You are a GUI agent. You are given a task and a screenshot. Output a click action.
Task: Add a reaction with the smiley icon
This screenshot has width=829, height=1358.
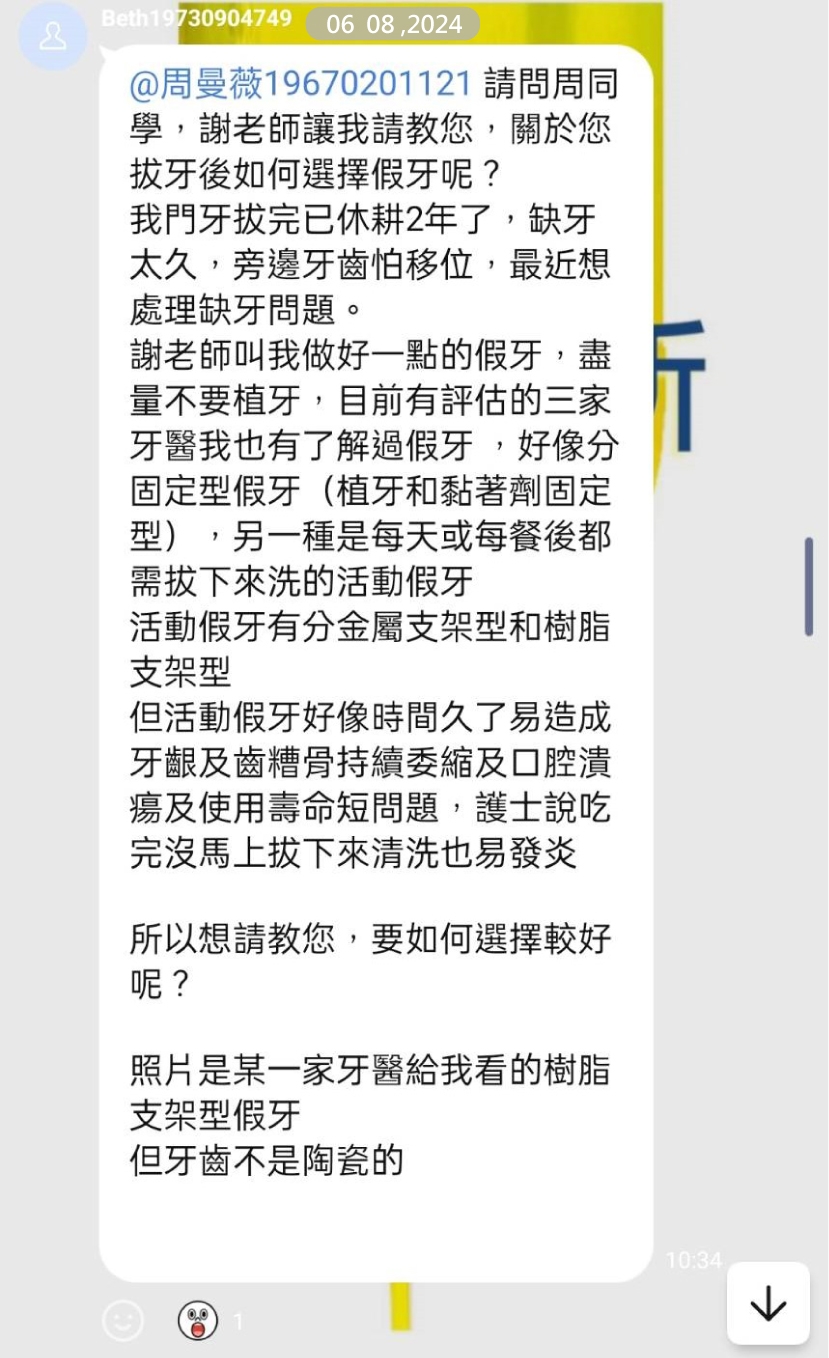[123, 1321]
